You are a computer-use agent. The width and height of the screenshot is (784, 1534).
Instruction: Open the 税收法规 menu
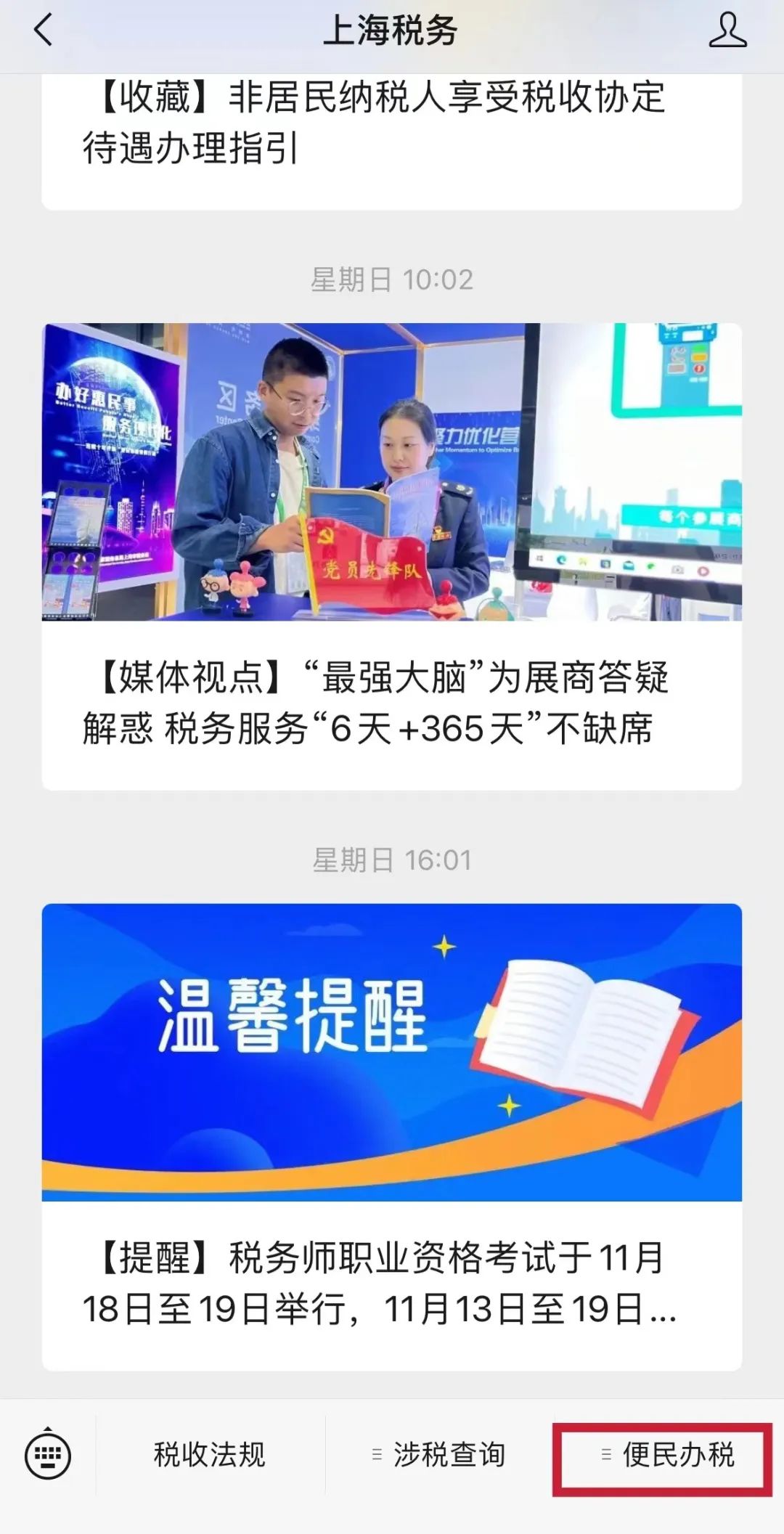[x=210, y=1455]
